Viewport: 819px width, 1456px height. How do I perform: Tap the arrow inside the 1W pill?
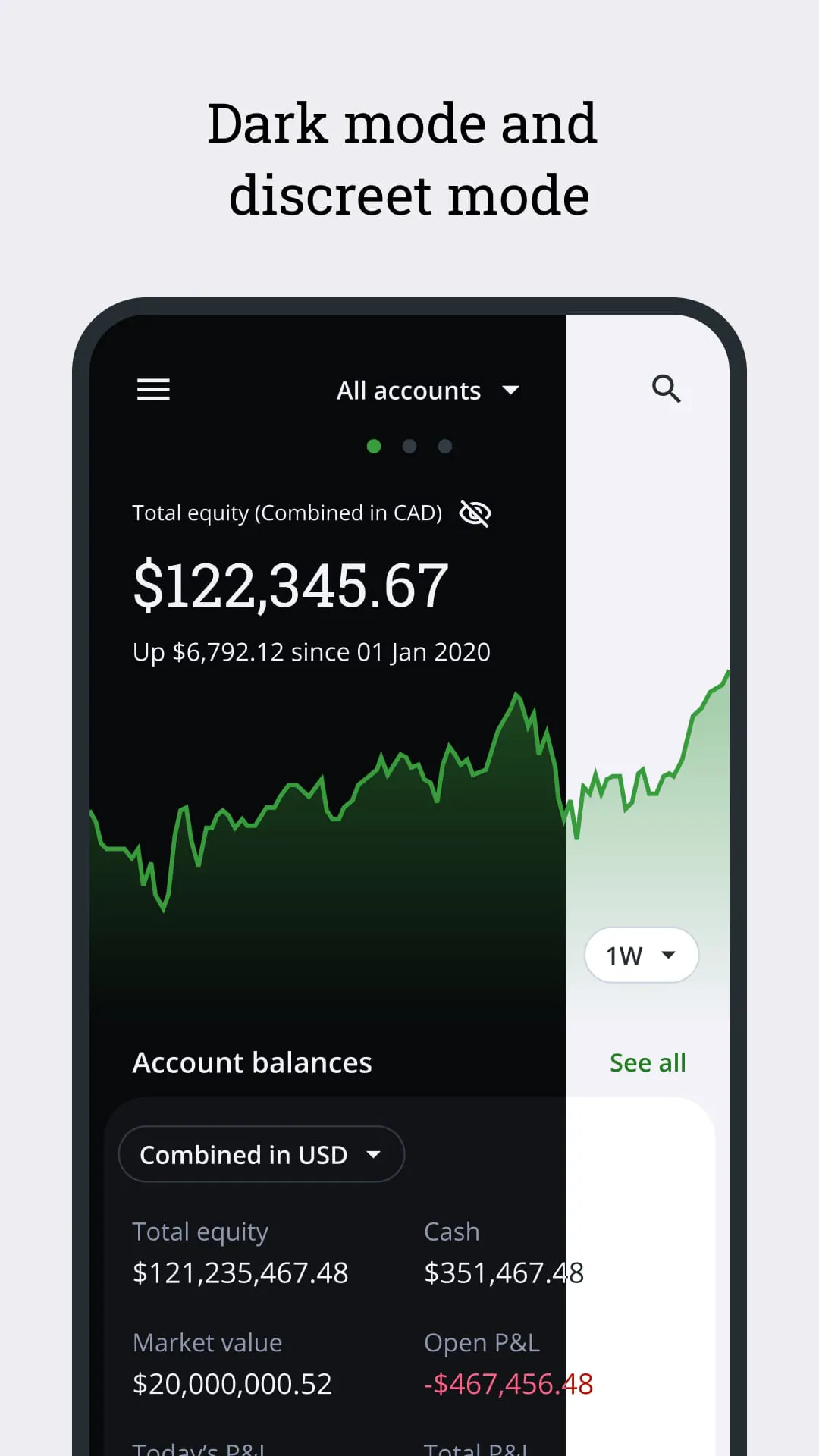[668, 955]
